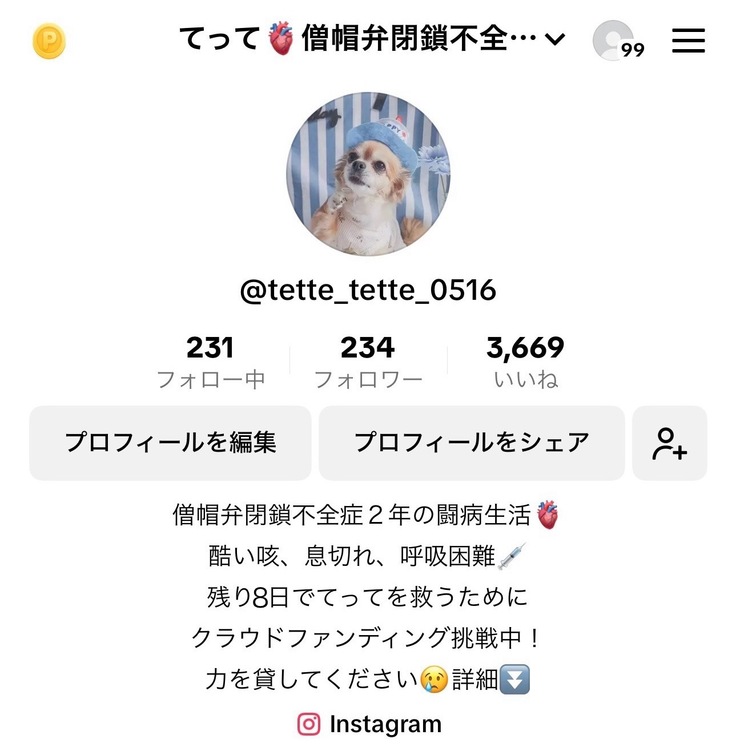The image size is (736, 747).
Task: View the 234 followers list
Action: click(368, 362)
